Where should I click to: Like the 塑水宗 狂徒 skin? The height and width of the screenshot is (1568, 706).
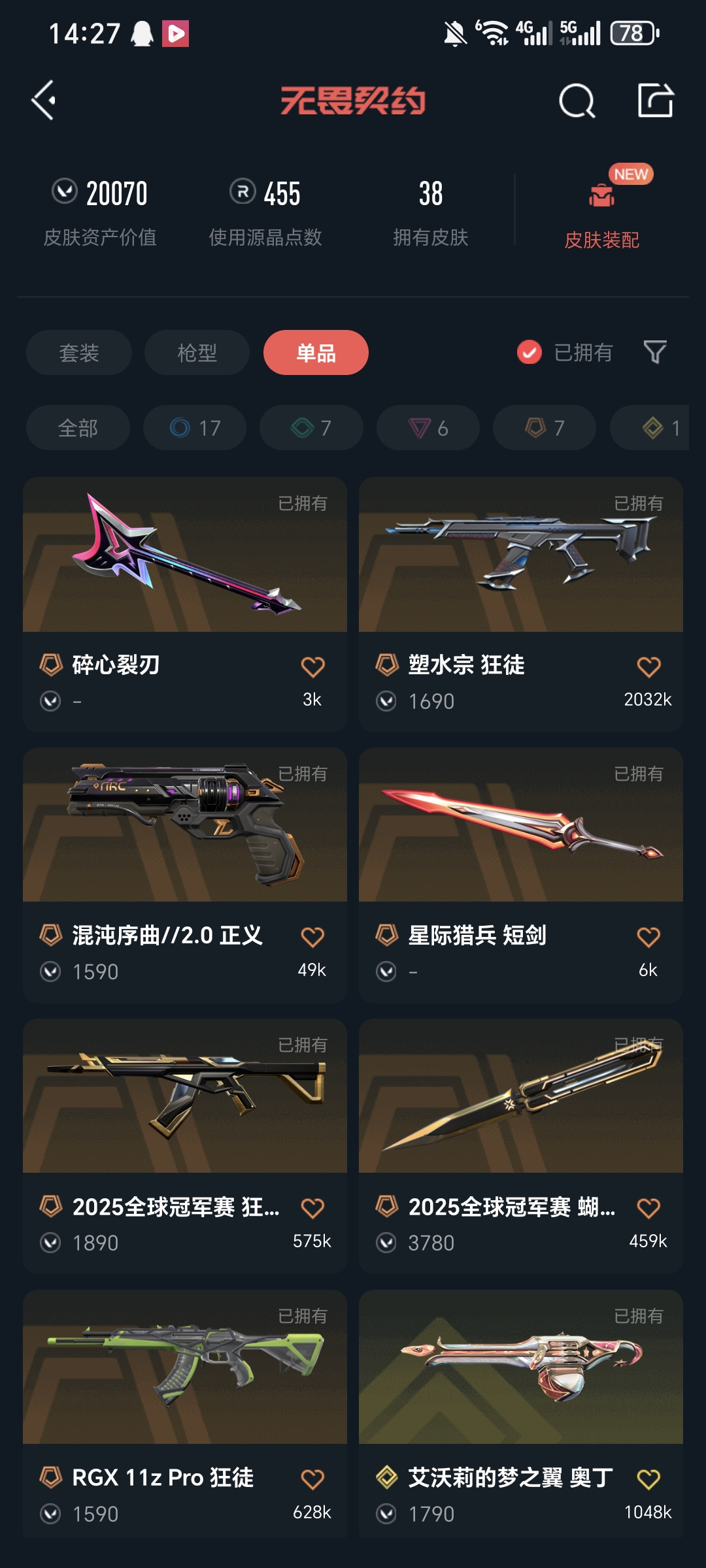[x=648, y=666]
